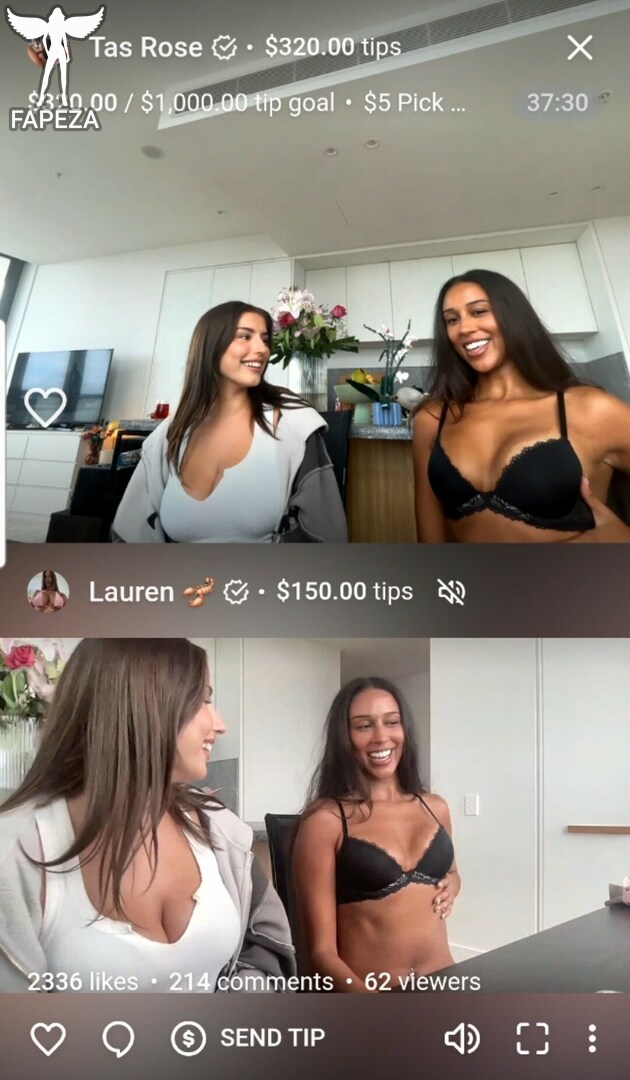Unmute Lauren's stream audio
The height and width of the screenshot is (1080, 630).
tap(452, 592)
